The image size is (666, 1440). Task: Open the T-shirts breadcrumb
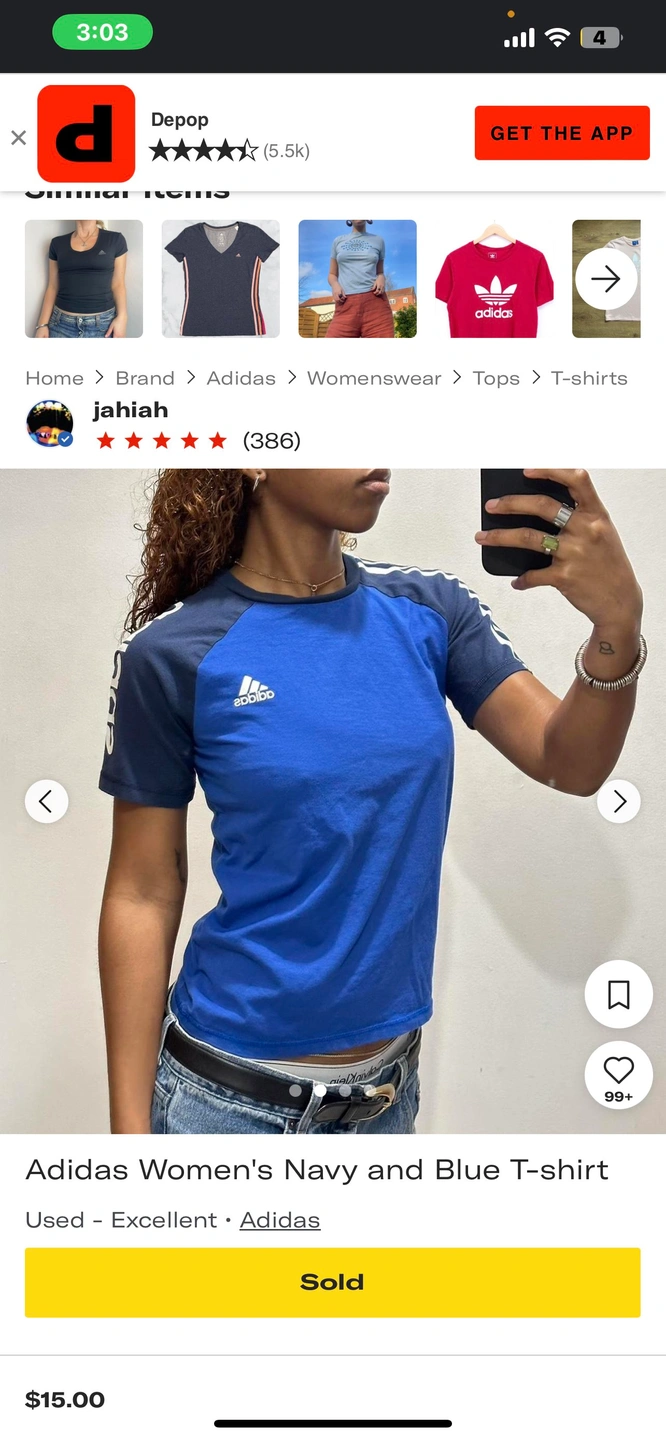pos(589,378)
